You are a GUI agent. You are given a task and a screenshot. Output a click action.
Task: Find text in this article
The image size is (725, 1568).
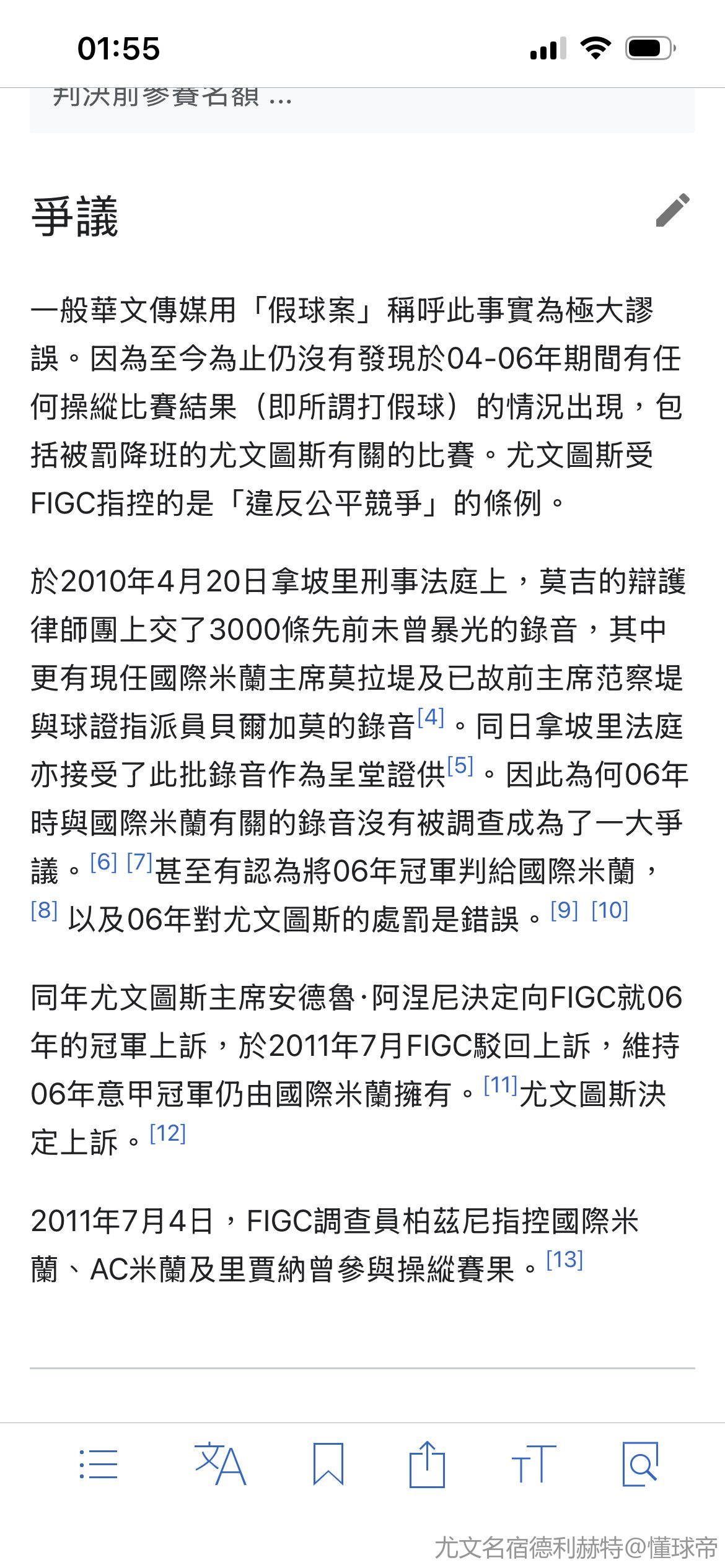[639, 1465]
